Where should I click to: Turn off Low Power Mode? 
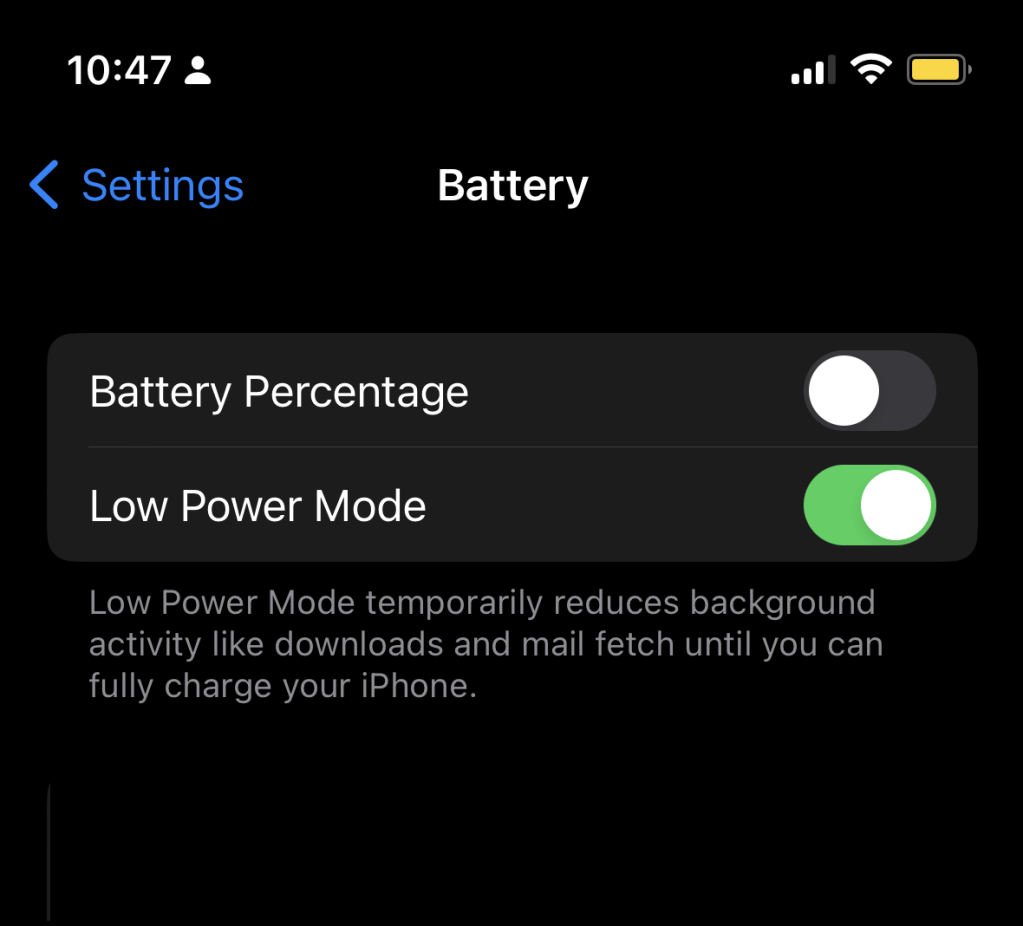coord(869,505)
